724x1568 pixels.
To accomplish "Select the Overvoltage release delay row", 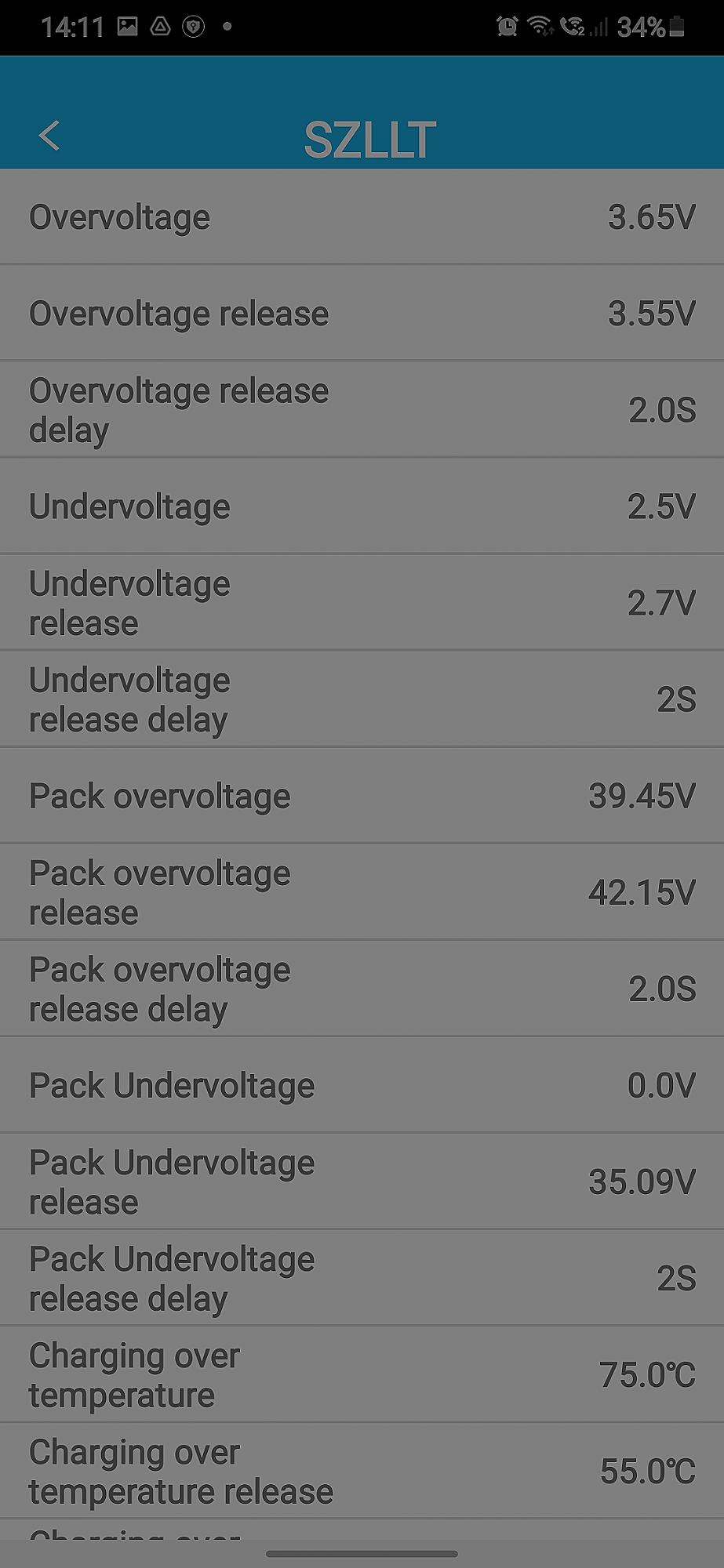I will point(362,409).
